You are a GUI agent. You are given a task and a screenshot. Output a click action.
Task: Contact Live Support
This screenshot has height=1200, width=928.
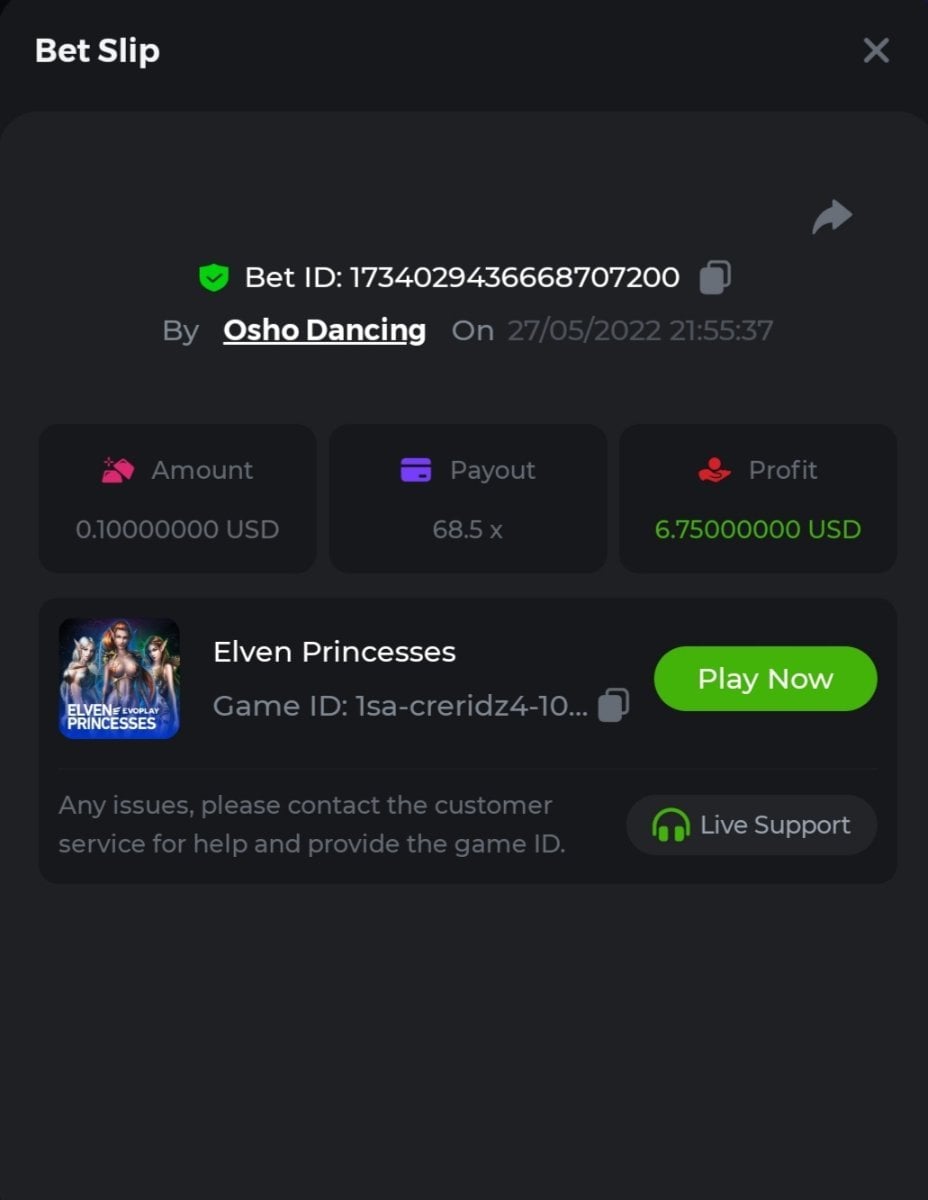tap(752, 825)
